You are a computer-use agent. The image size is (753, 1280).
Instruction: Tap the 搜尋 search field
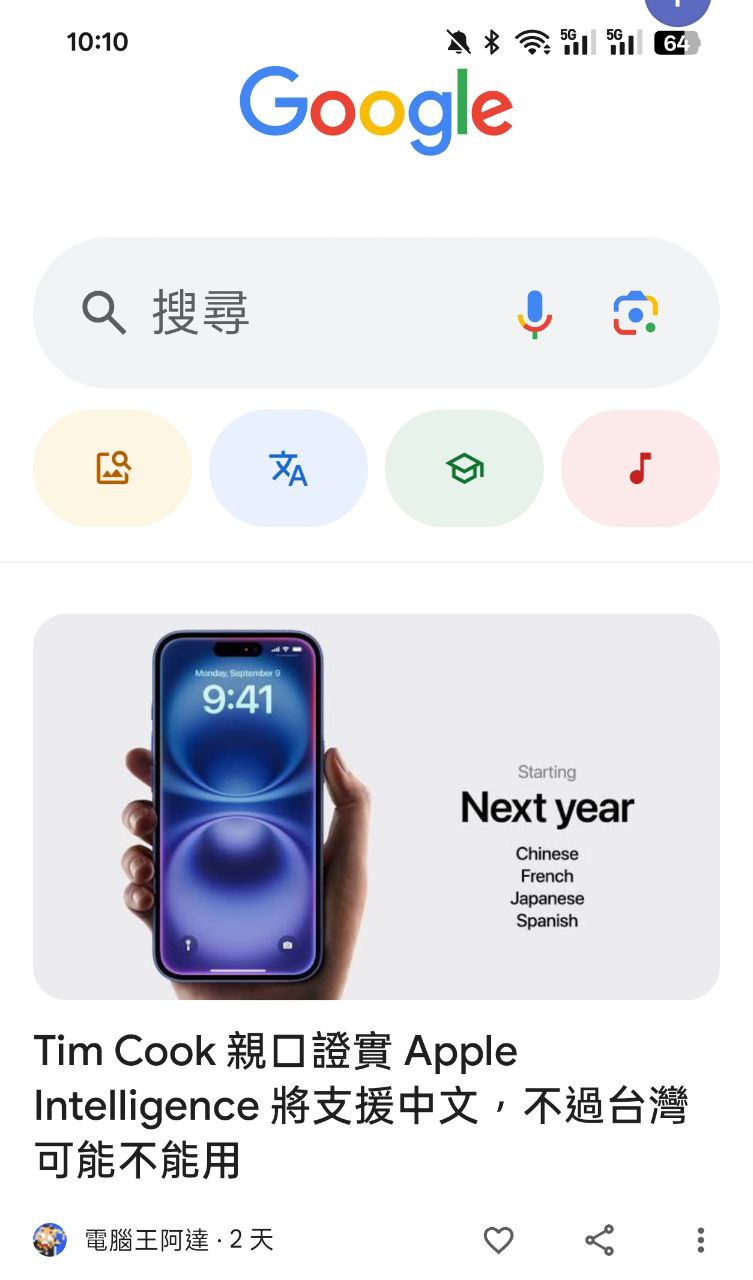tap(300, 313)
